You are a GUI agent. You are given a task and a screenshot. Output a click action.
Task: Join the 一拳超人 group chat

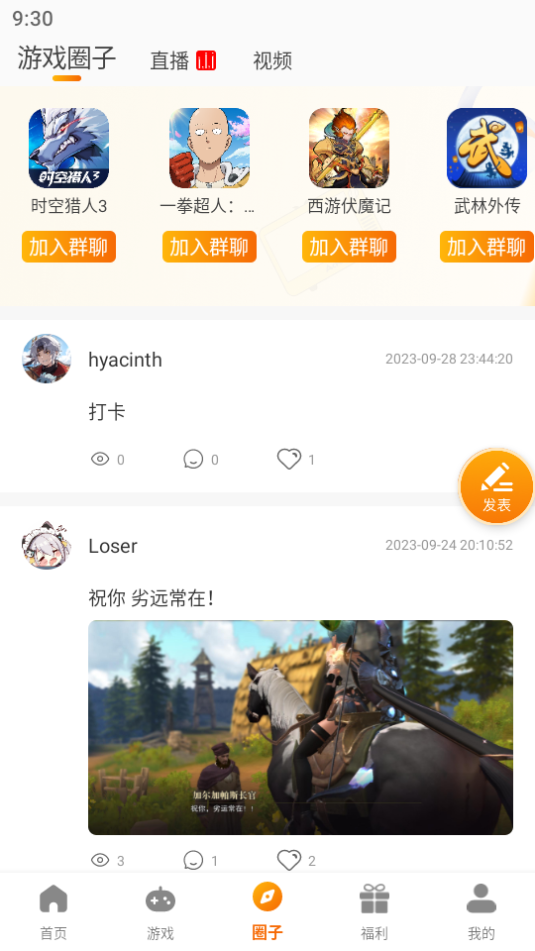point(209,247)
